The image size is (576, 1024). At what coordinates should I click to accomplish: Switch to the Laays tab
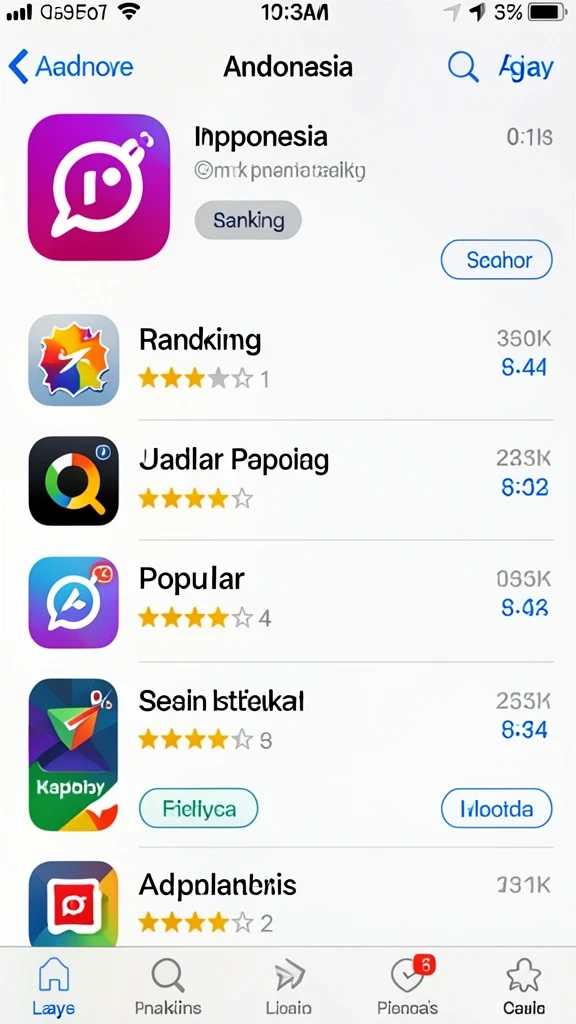tap(54, 986)
